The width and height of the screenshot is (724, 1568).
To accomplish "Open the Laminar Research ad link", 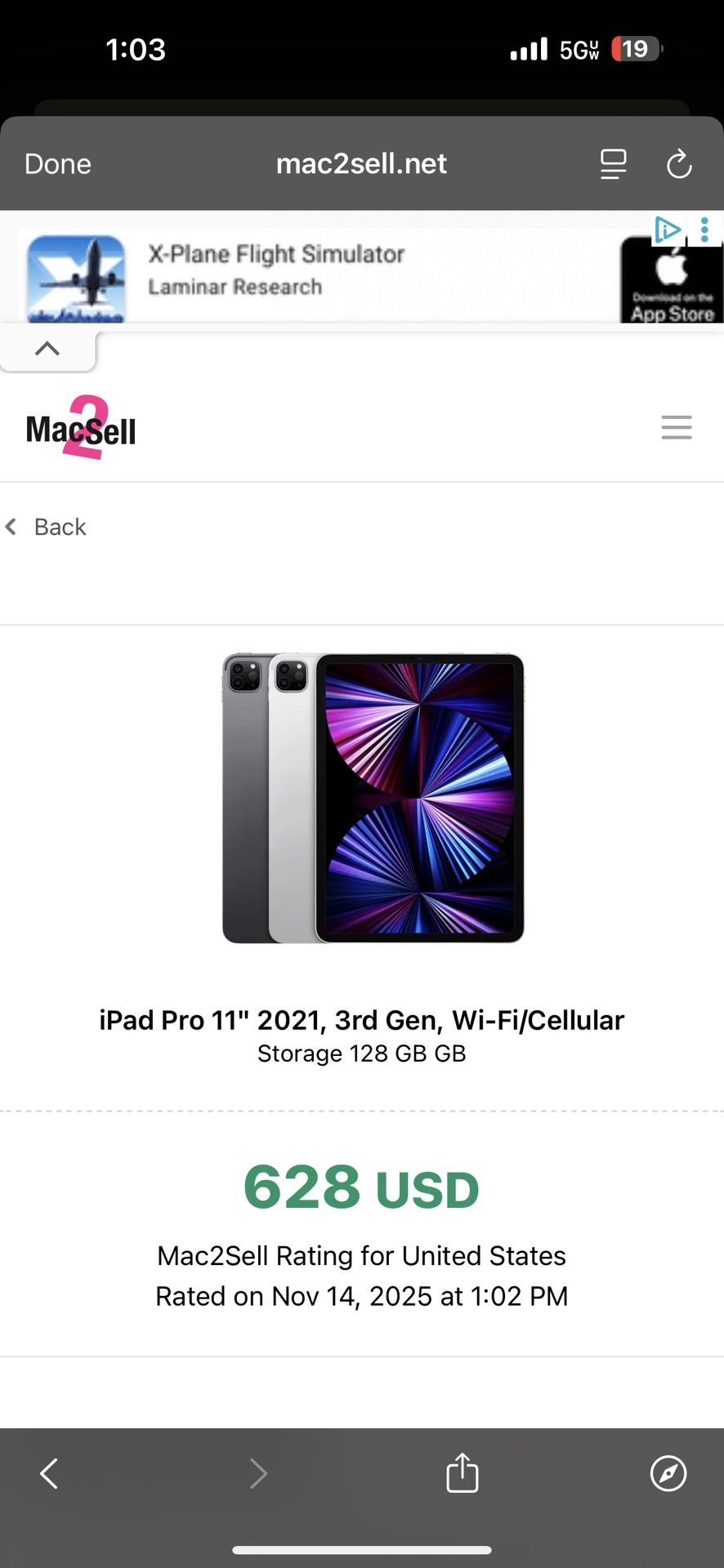I will point(235,287).
